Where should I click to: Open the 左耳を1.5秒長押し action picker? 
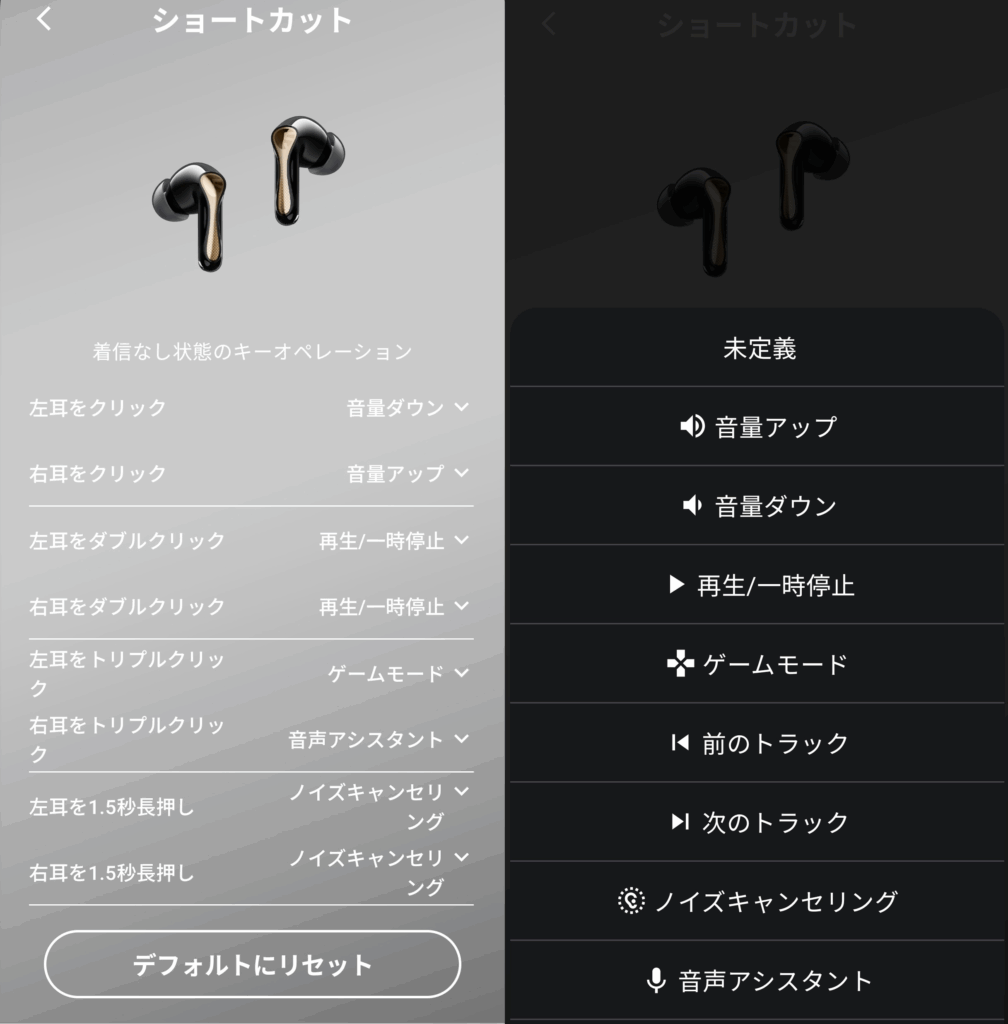point(379,806)
